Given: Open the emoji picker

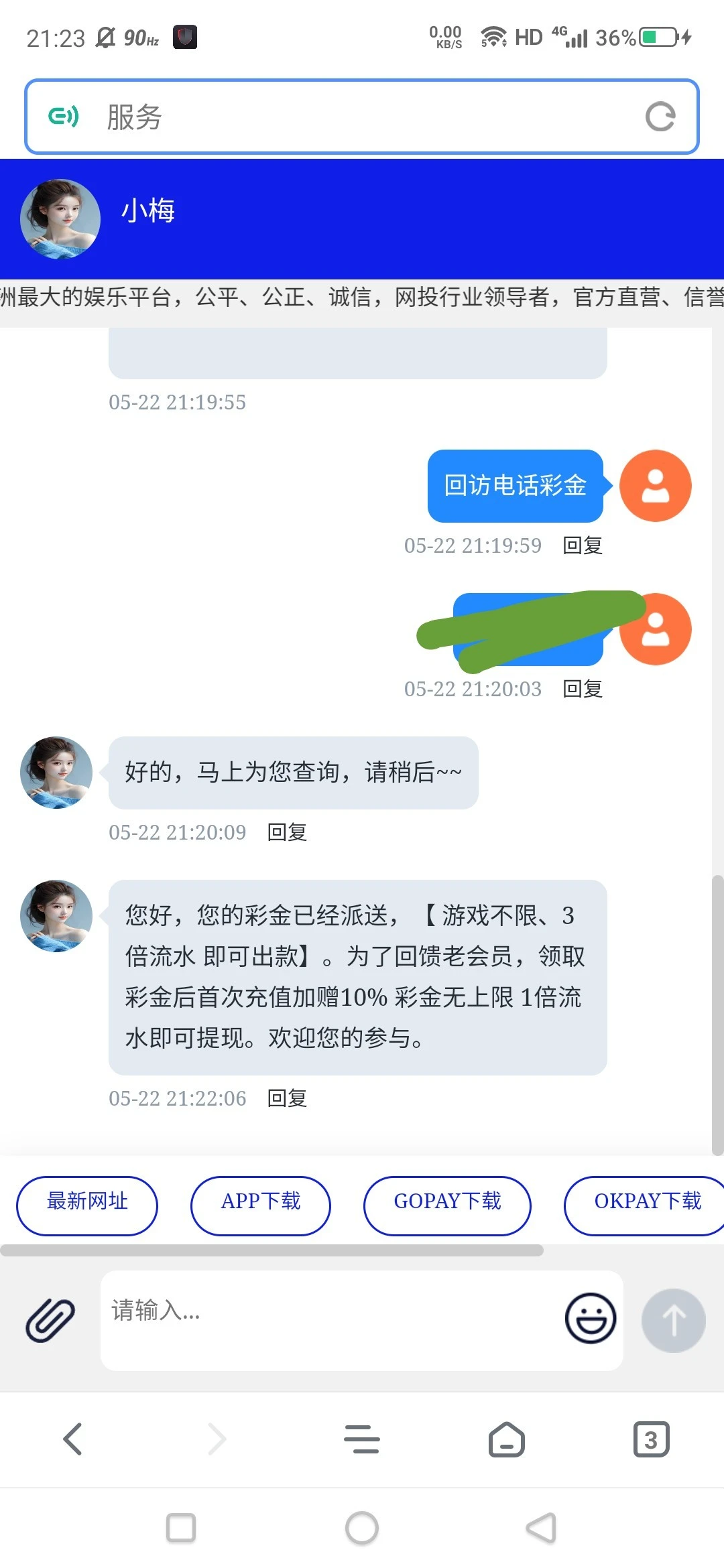Looking at the screenshot, I should coord(590,1318).
